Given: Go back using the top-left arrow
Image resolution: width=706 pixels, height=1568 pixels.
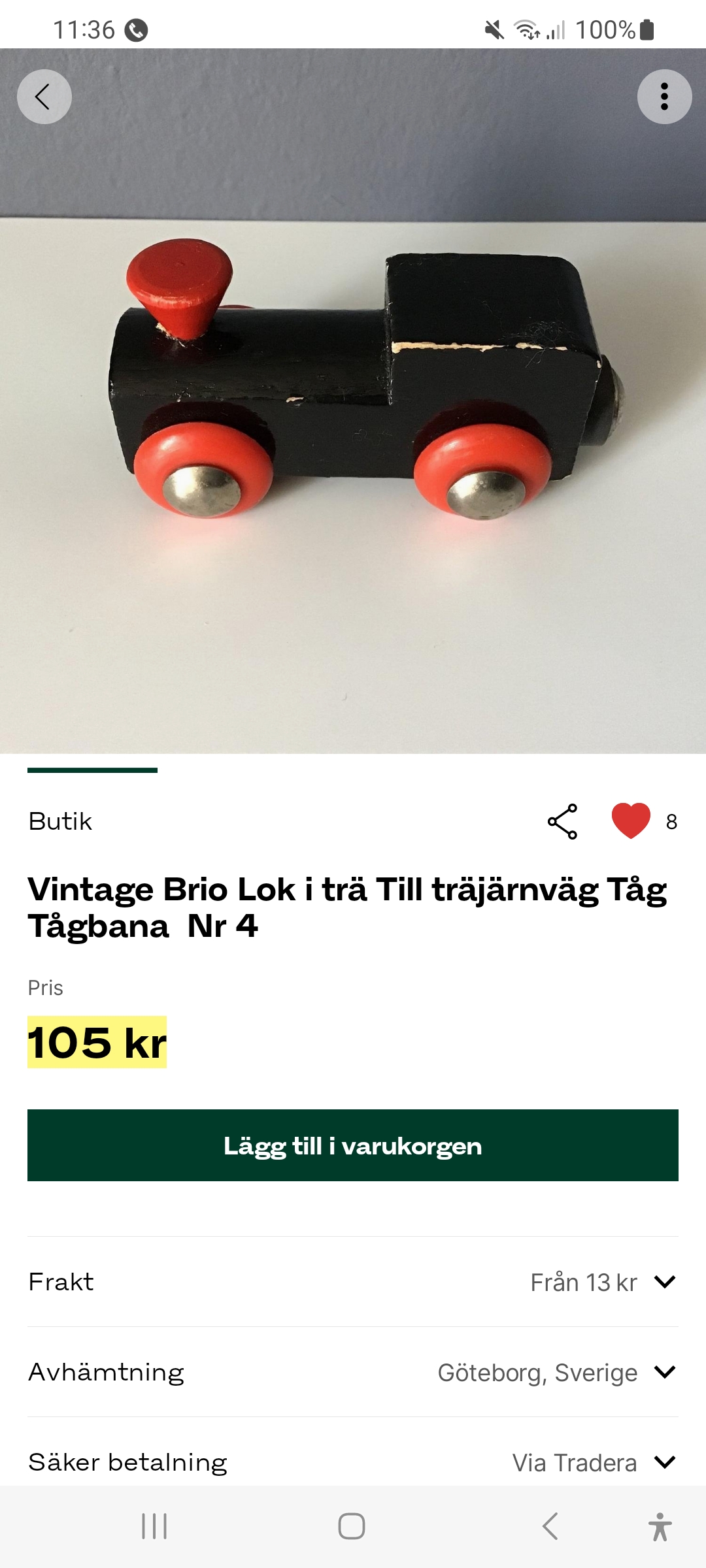Looking at the screenshot, I should (x=44, y=97).
